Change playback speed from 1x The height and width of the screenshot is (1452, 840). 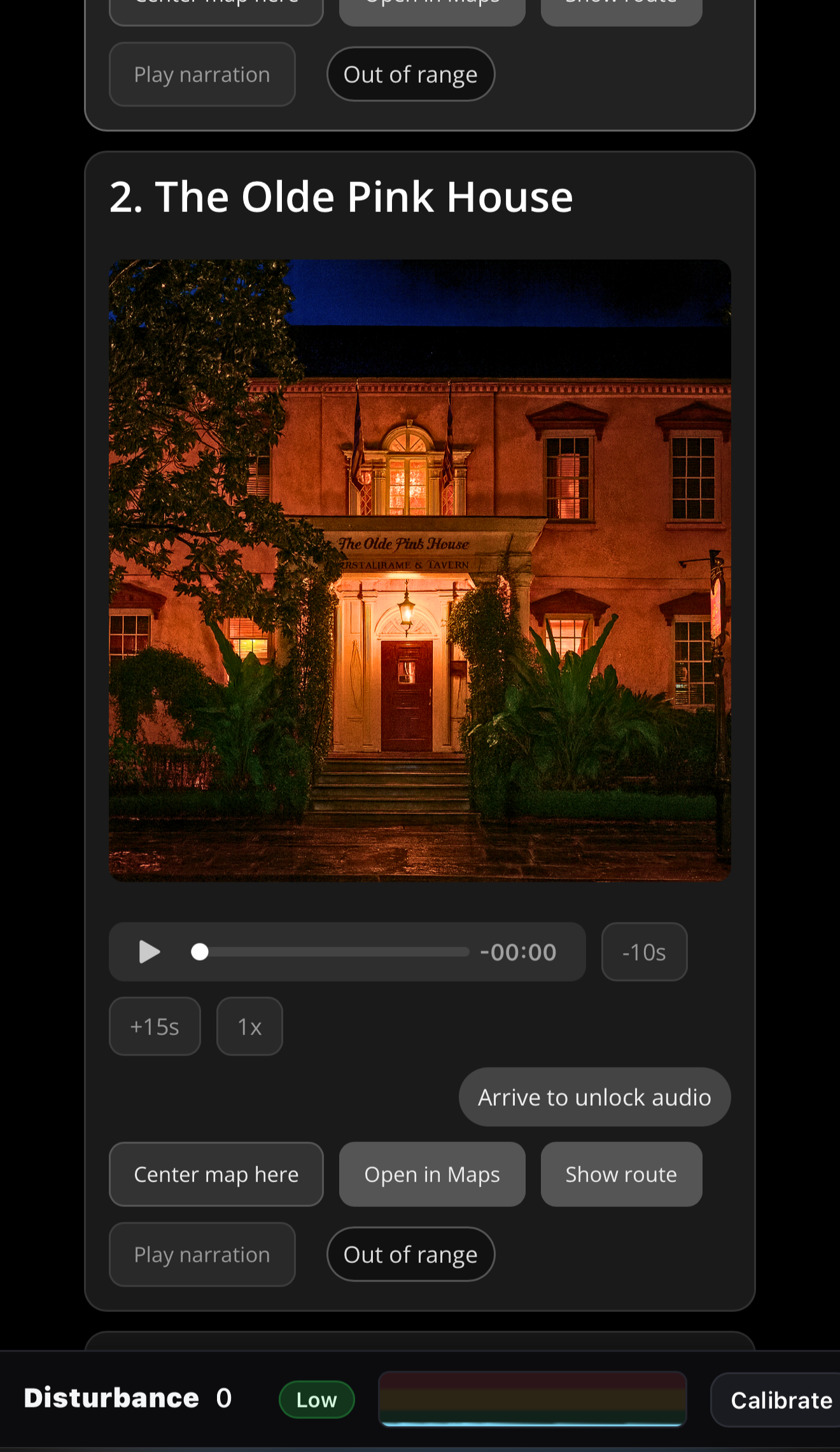pyautogui.click(x=249, y=1027)
